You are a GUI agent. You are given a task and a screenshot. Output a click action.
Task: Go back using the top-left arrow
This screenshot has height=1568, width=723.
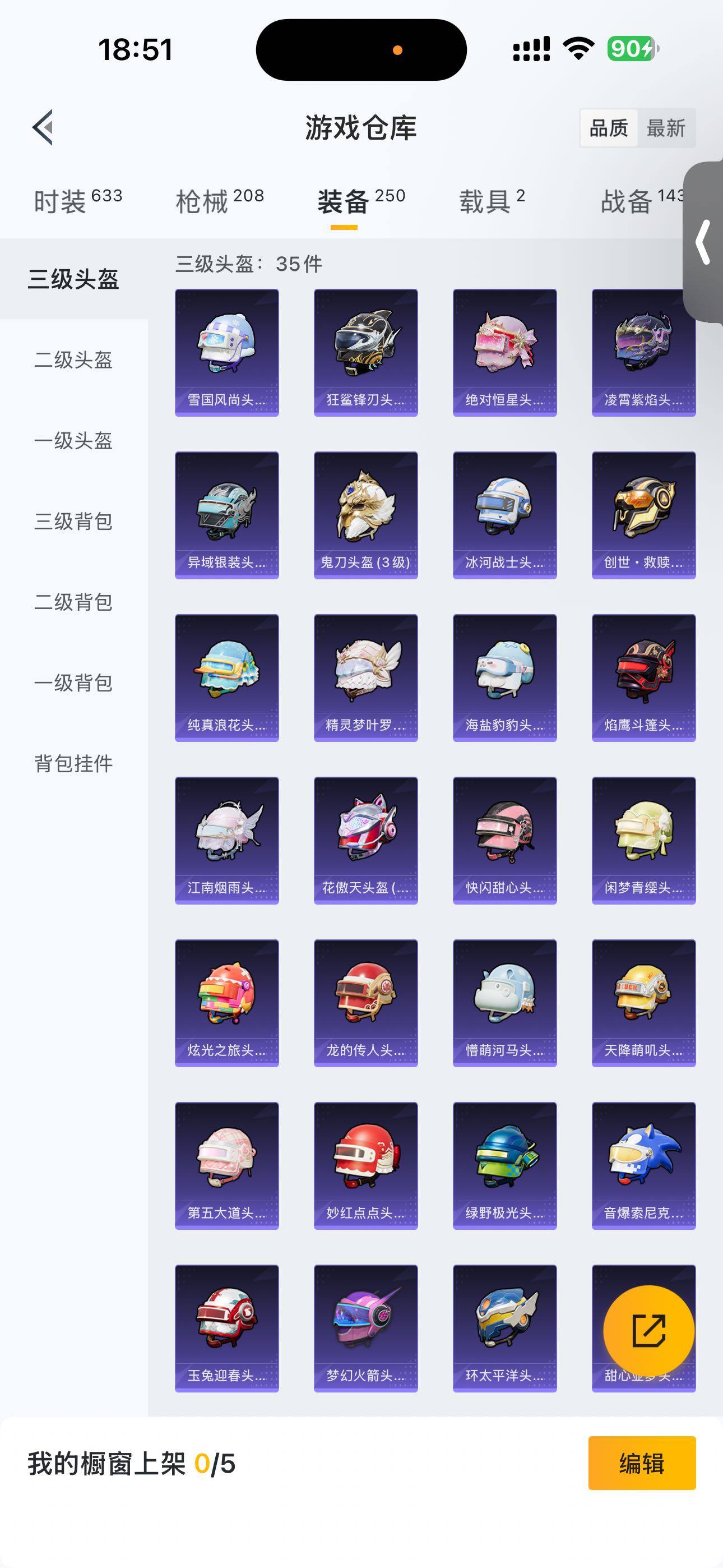pos(43,128)
